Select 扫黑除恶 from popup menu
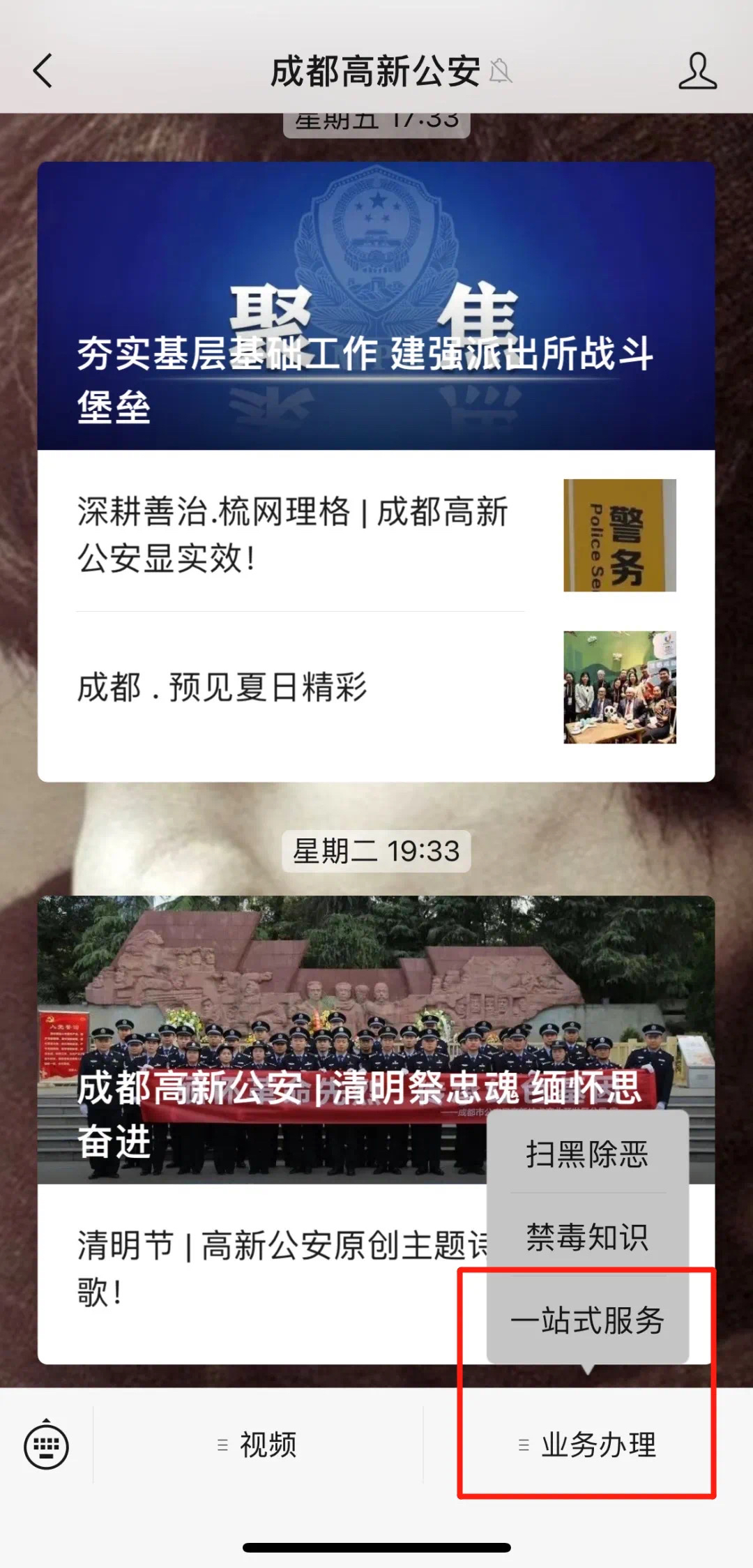Screen dimensions: 753x1568 pos(587,1154)
